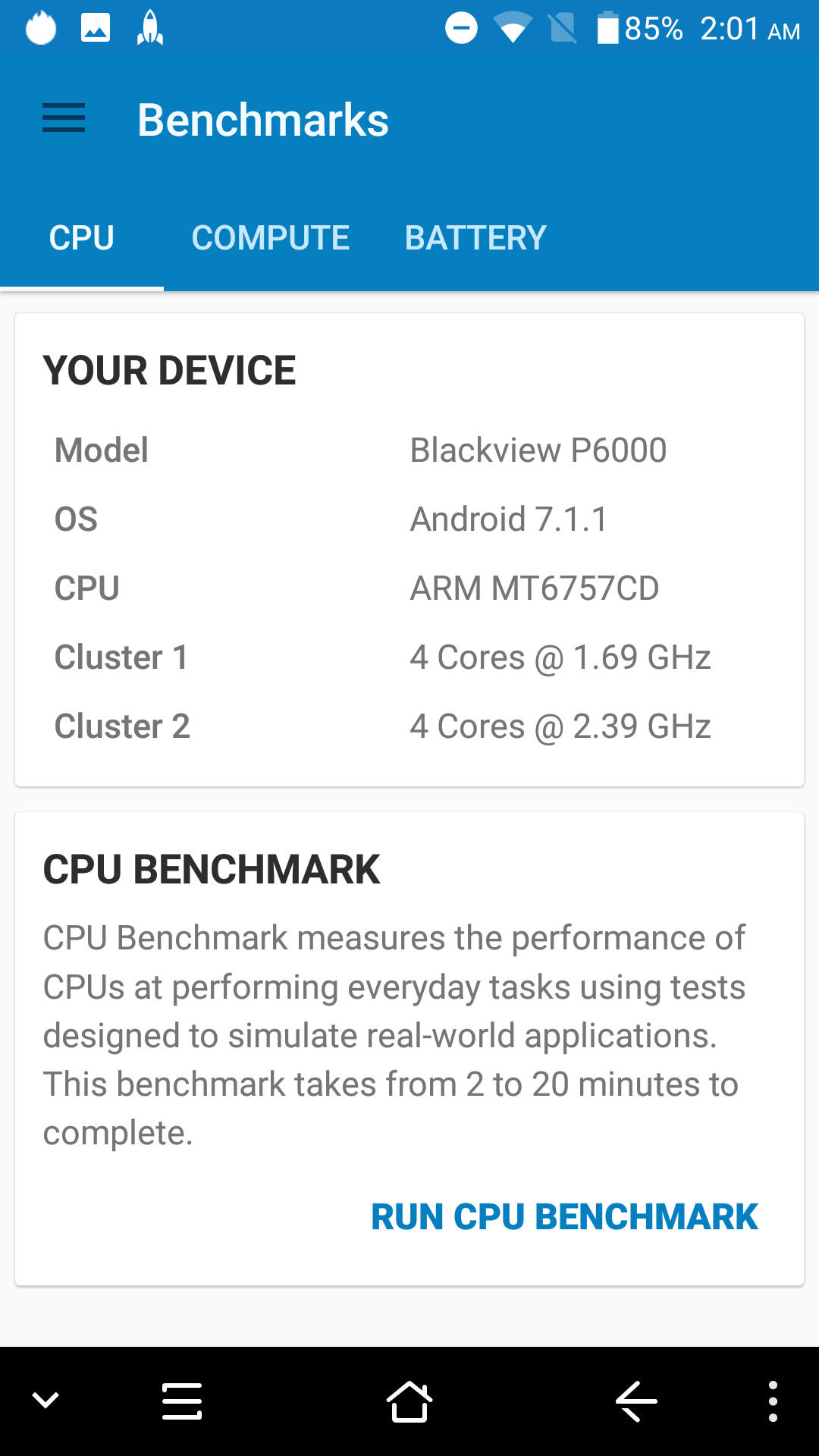The image size is (819, 1456).
Task: Open recent apps from navigation bar
Action: click(182, 1401)
